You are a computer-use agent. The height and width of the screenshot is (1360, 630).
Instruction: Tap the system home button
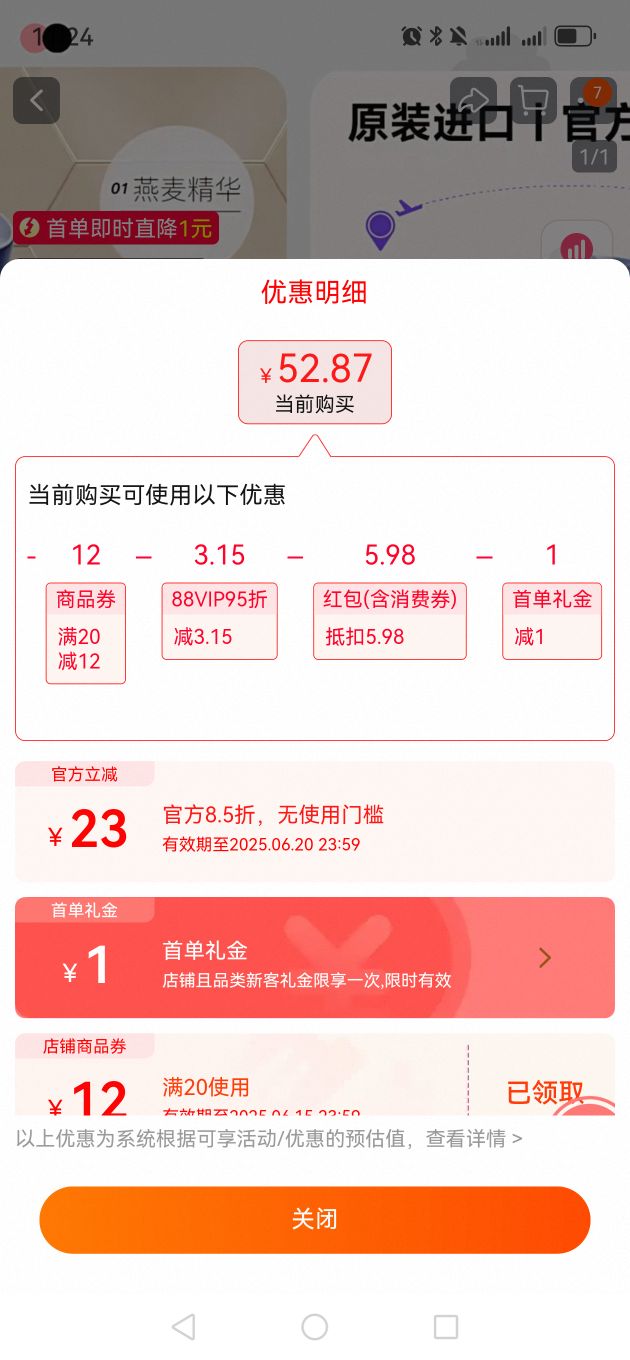[x=314, y=1326]
